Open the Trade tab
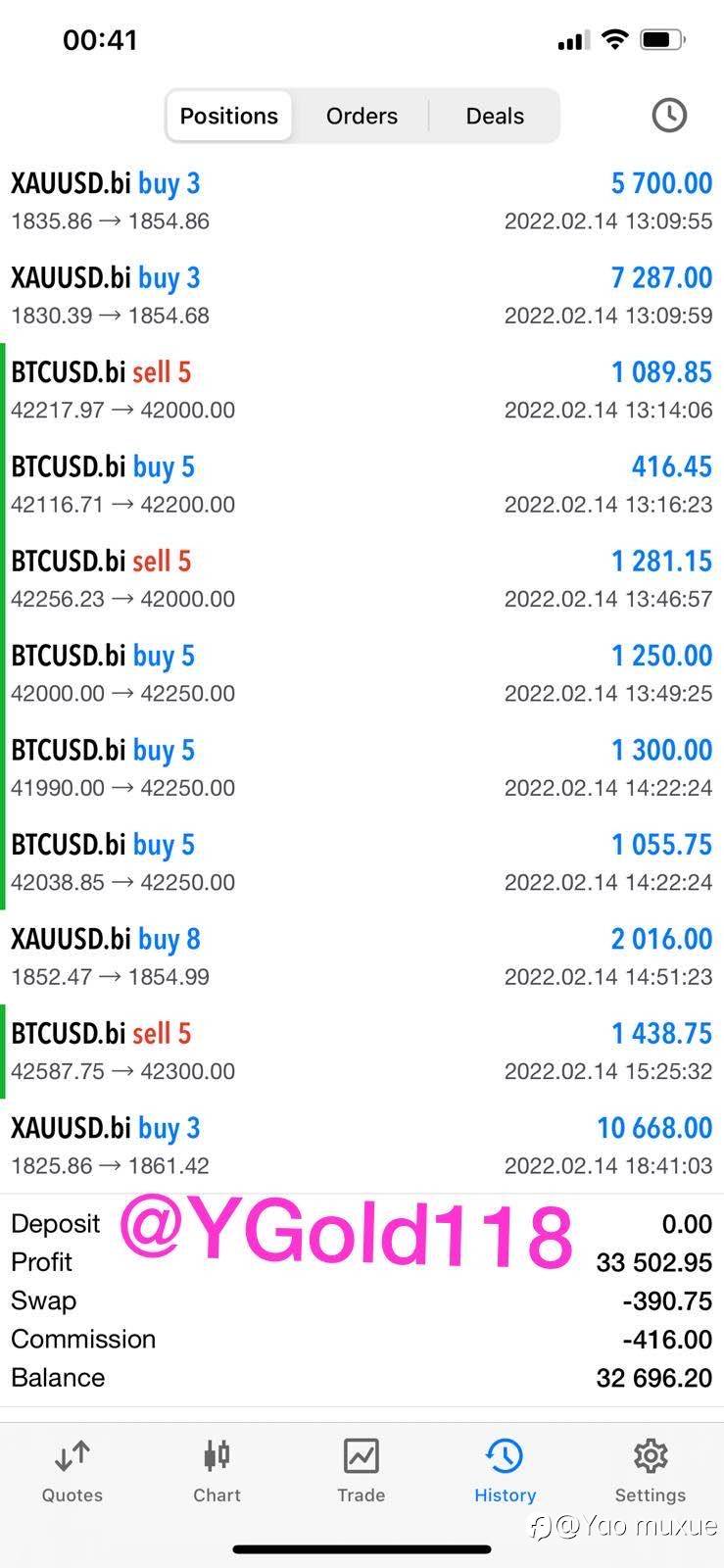724x1568 pixels. [361, 1471]
